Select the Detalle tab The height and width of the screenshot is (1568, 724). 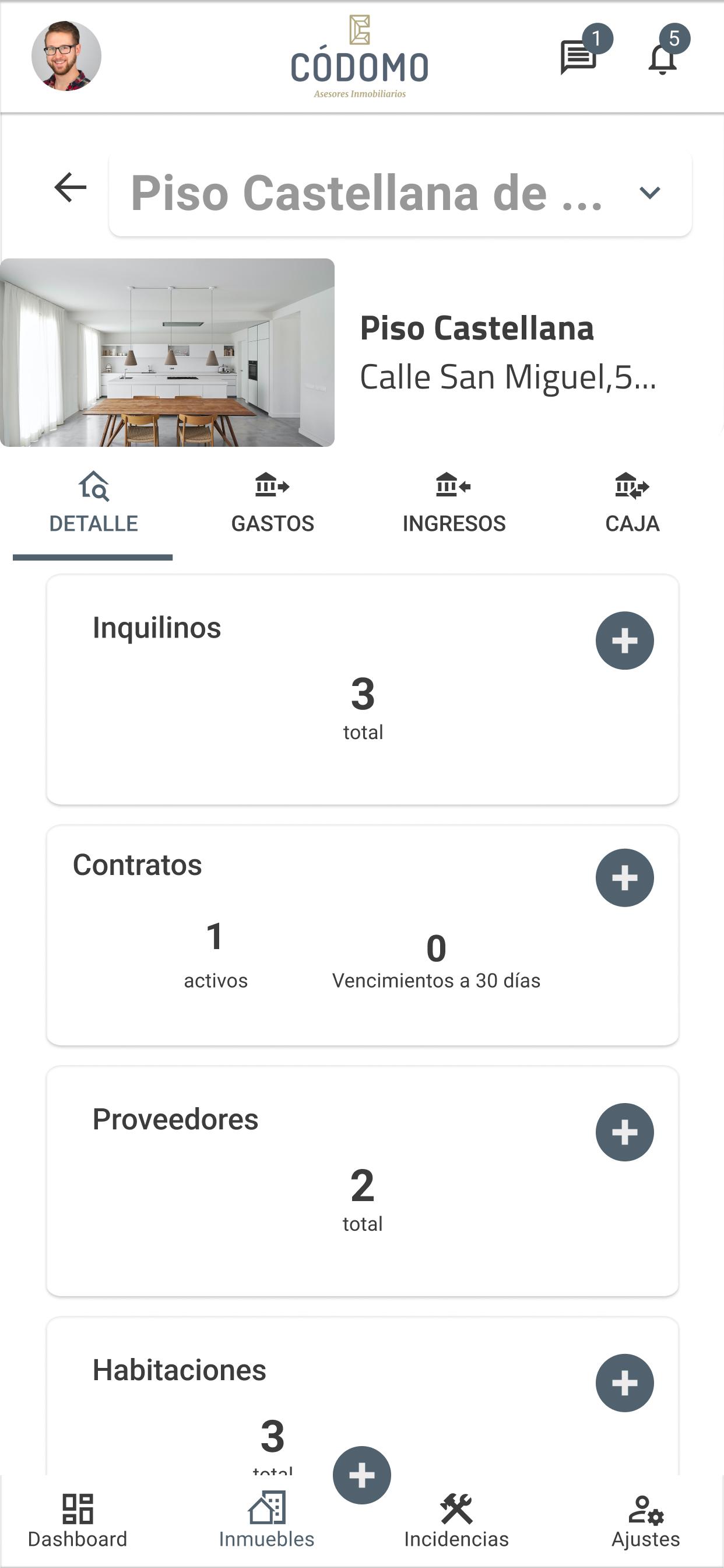pos(93,504)
